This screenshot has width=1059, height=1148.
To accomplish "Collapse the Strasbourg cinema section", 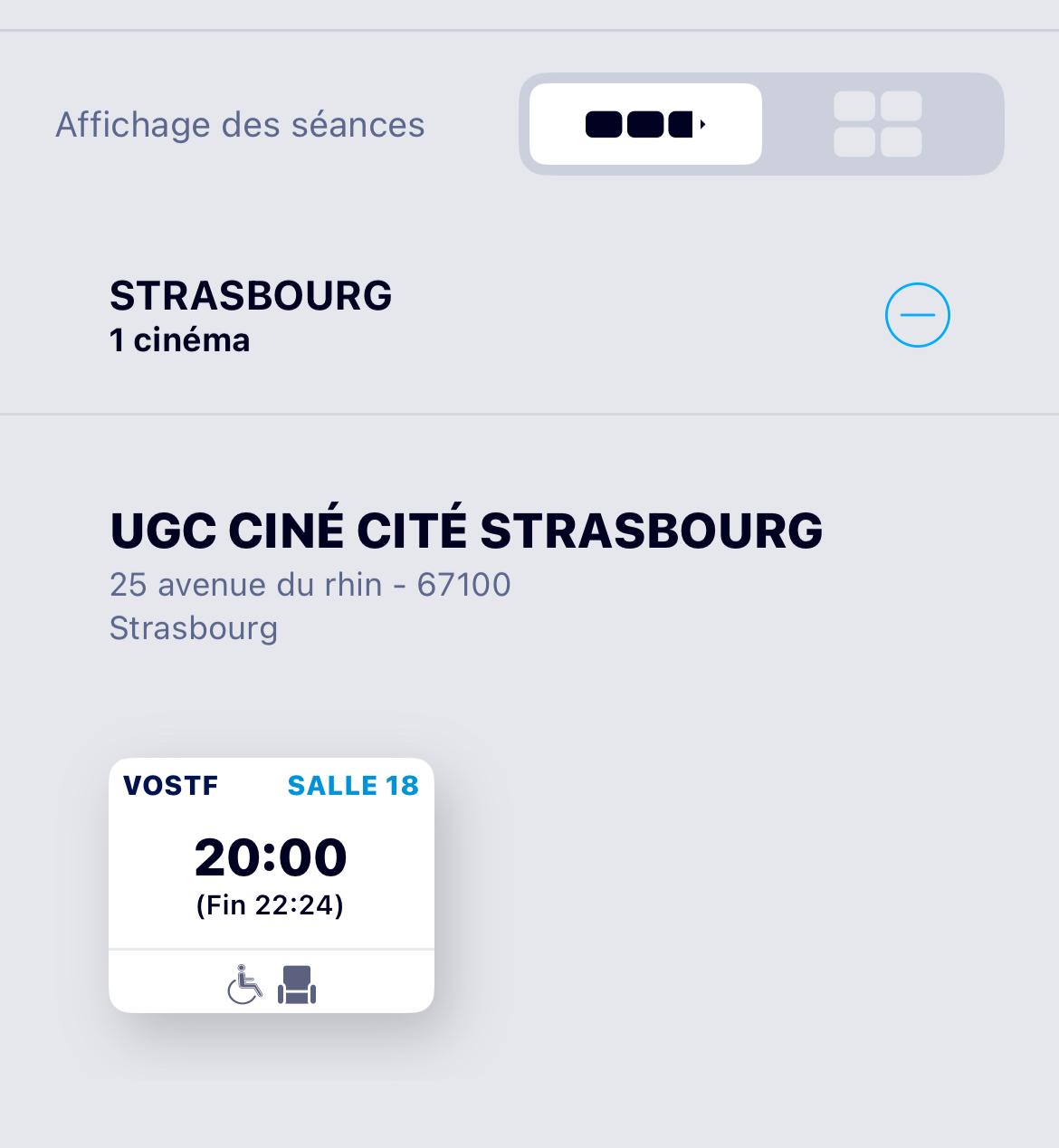I will 917,315.
